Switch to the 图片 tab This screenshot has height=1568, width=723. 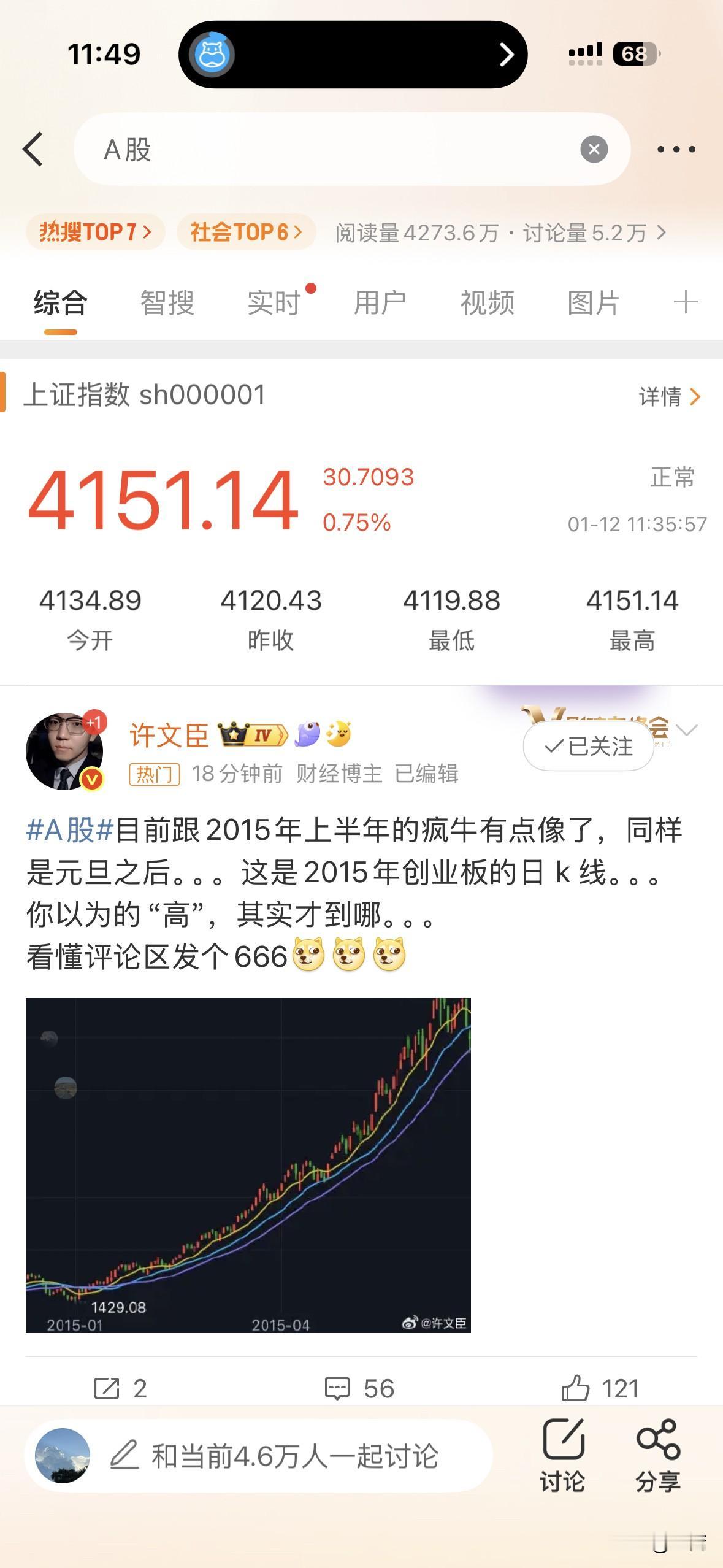[591, 302]
